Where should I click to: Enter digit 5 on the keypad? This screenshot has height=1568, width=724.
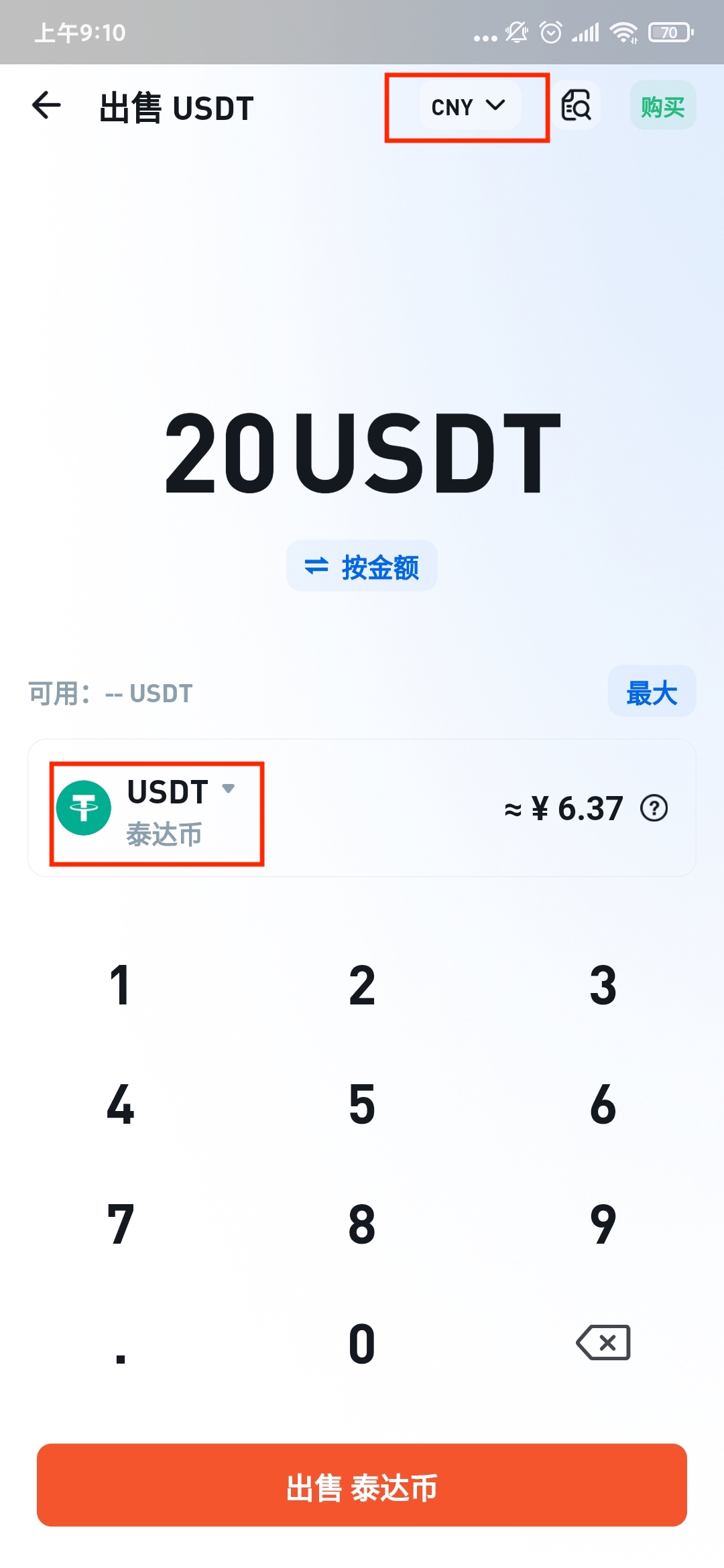pos(362,1105)
